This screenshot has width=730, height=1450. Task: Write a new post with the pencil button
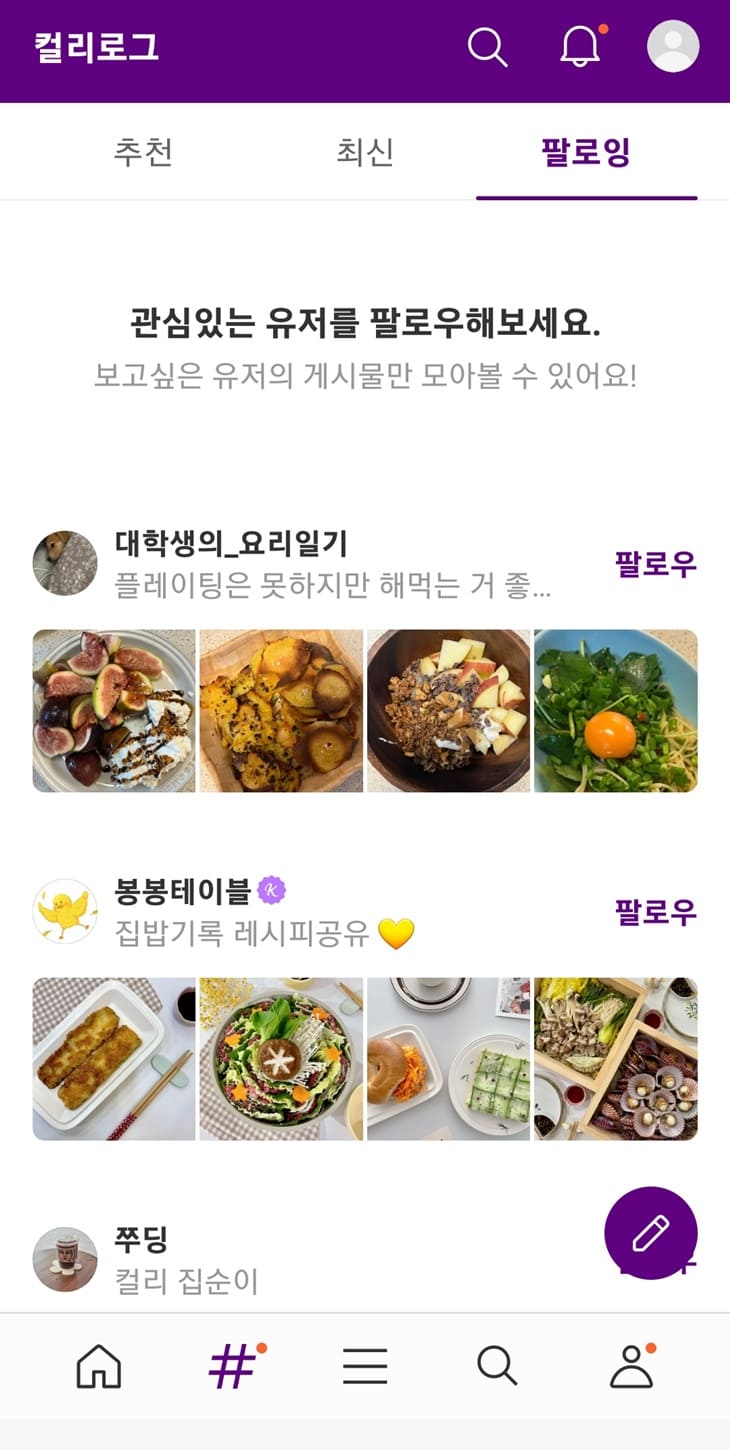pyautogui.click(x=651, y=1233)
